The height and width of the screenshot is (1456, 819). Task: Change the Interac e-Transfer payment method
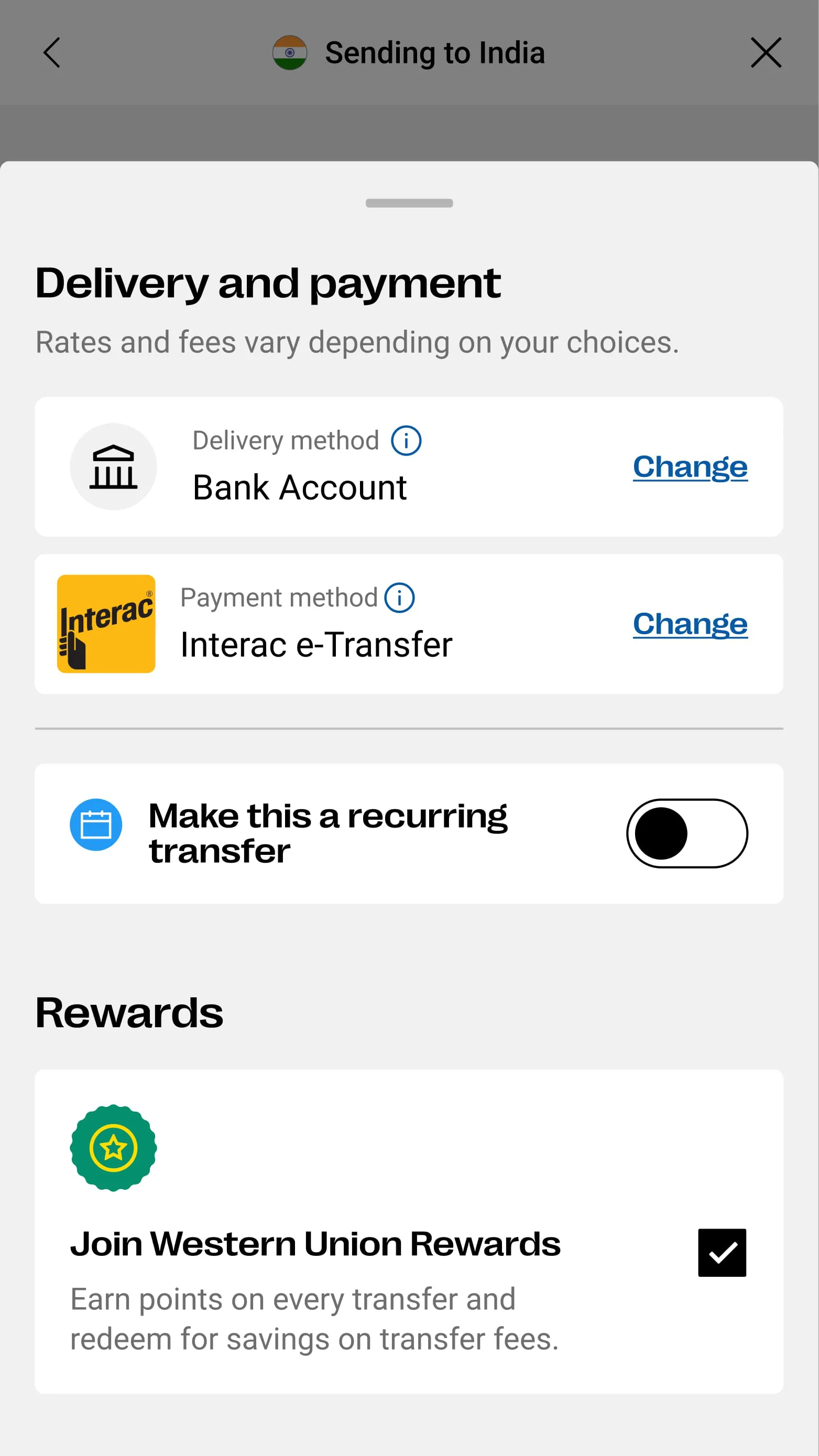click(690, 625)
